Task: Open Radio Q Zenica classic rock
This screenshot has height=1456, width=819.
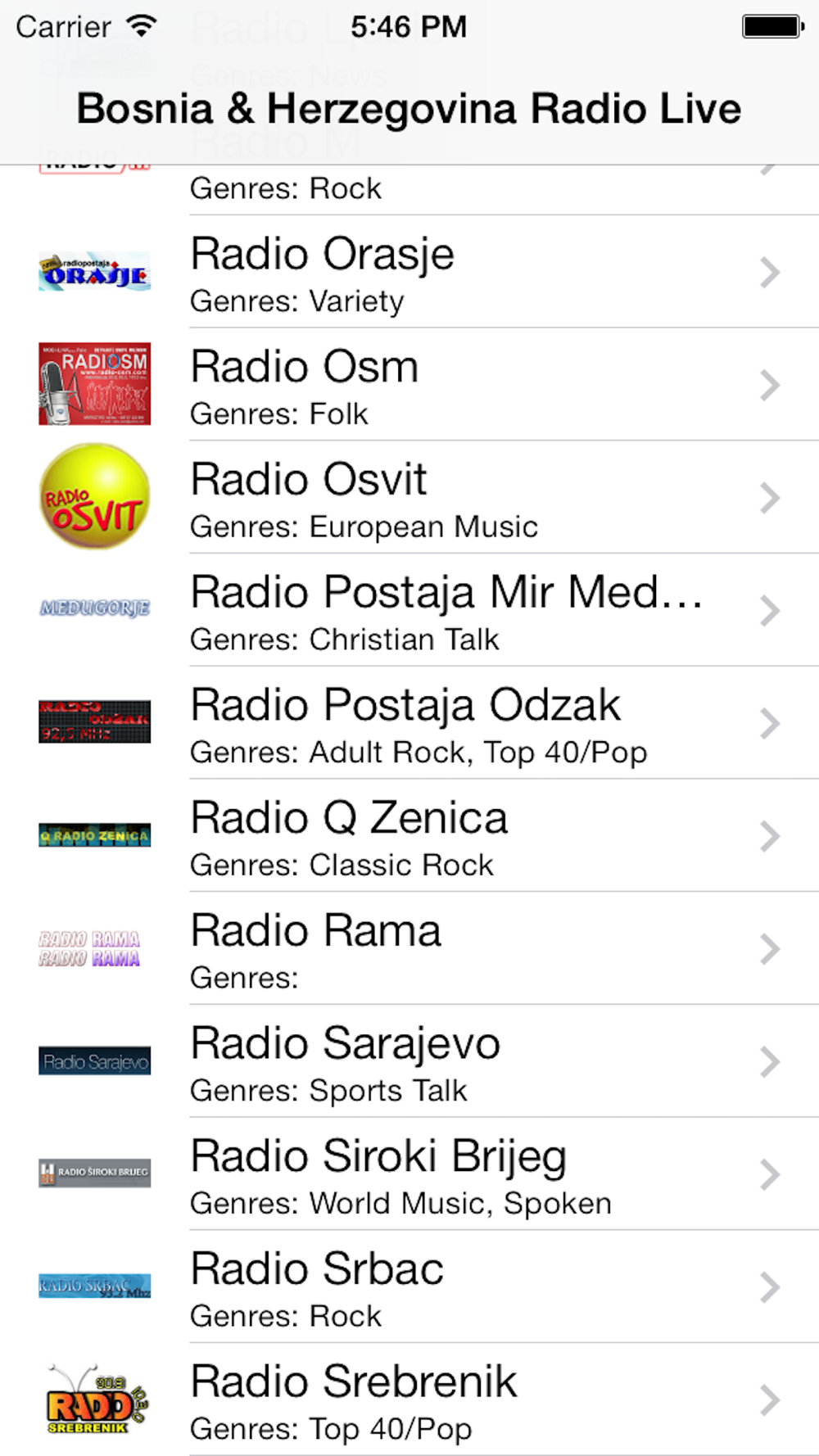Action: click(x=409, y=837)
